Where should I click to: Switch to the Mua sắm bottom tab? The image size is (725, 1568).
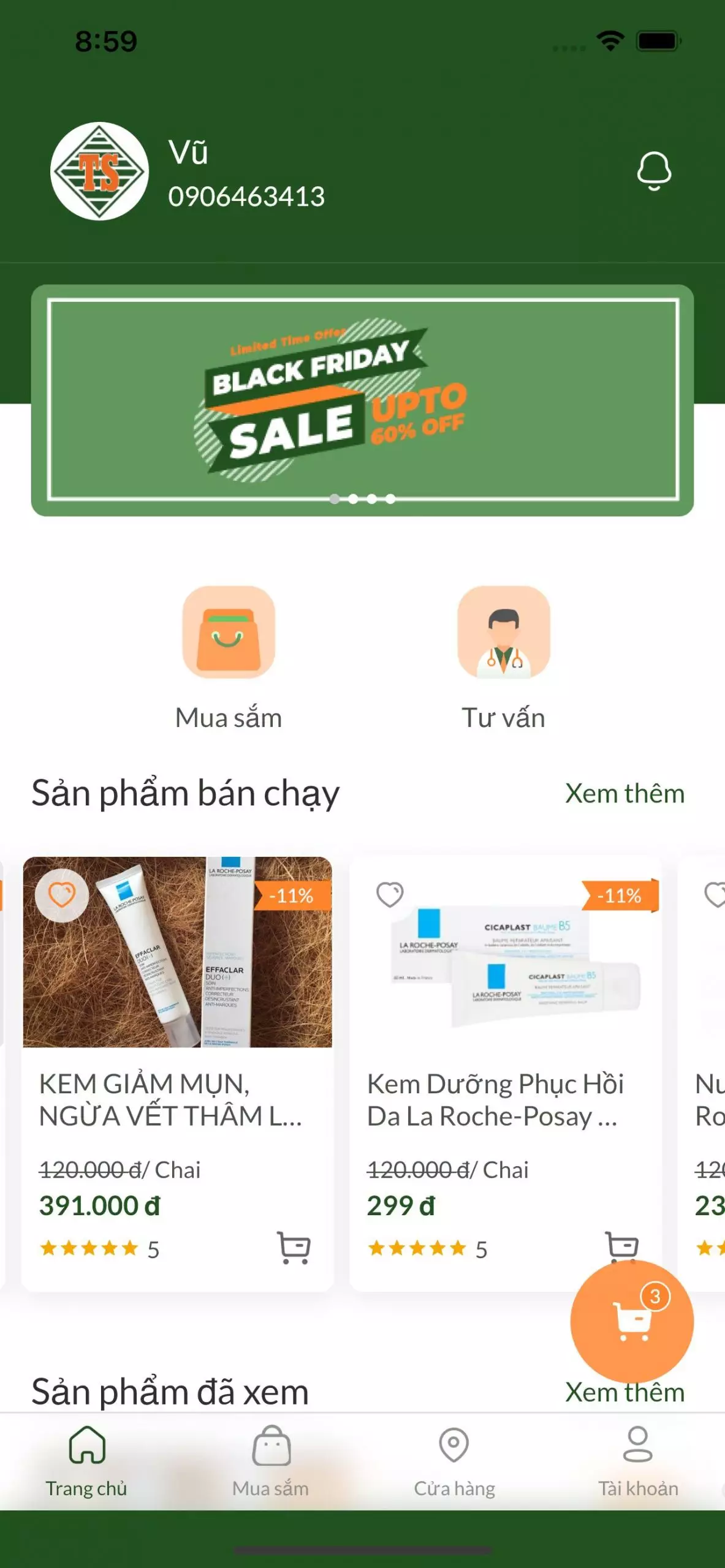[270, 1461]
